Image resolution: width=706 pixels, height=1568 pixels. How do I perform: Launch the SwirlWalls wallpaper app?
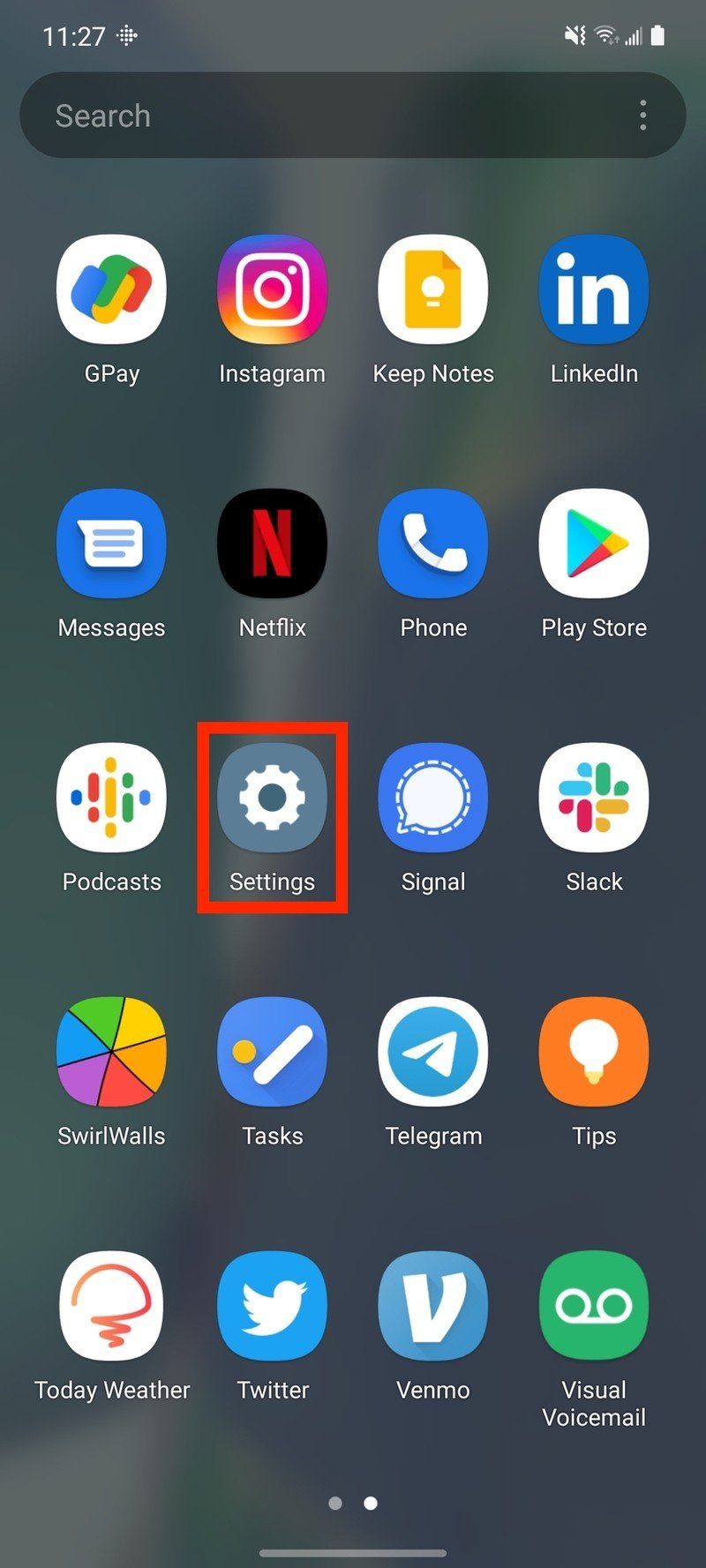tap(111, 1052)
